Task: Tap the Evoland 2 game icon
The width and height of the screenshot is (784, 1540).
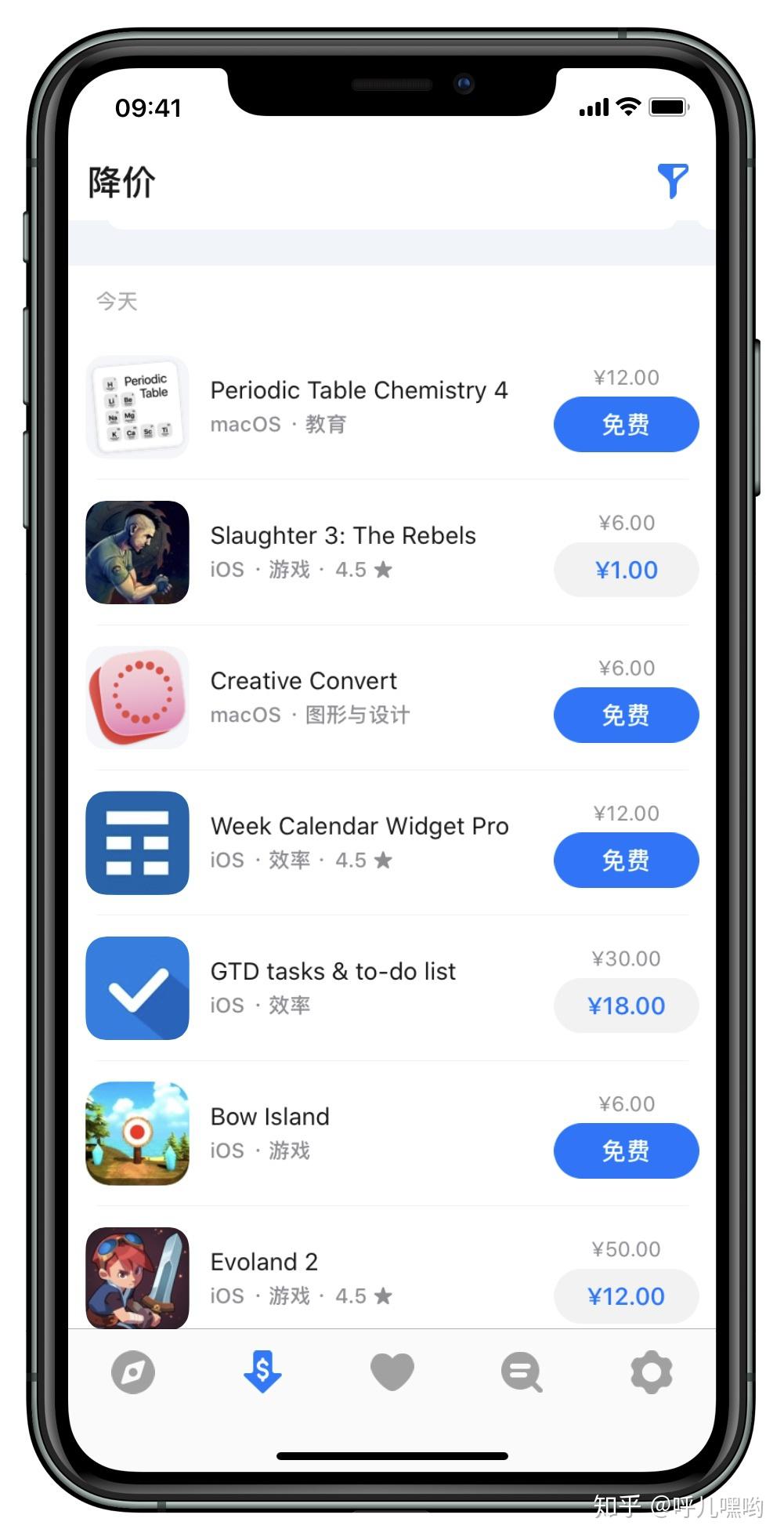Action: [137, 1278]
